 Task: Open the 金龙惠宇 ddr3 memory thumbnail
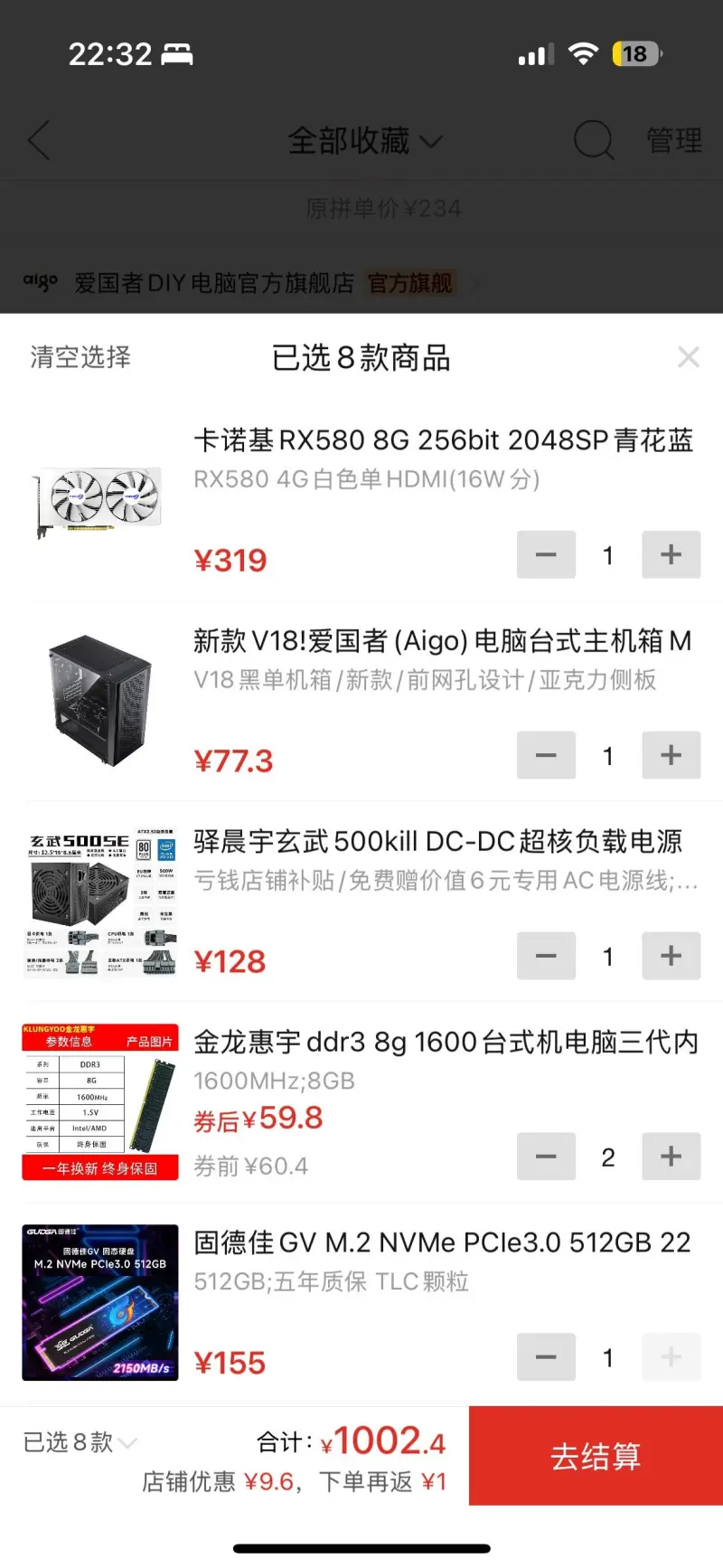(100, 1101)
